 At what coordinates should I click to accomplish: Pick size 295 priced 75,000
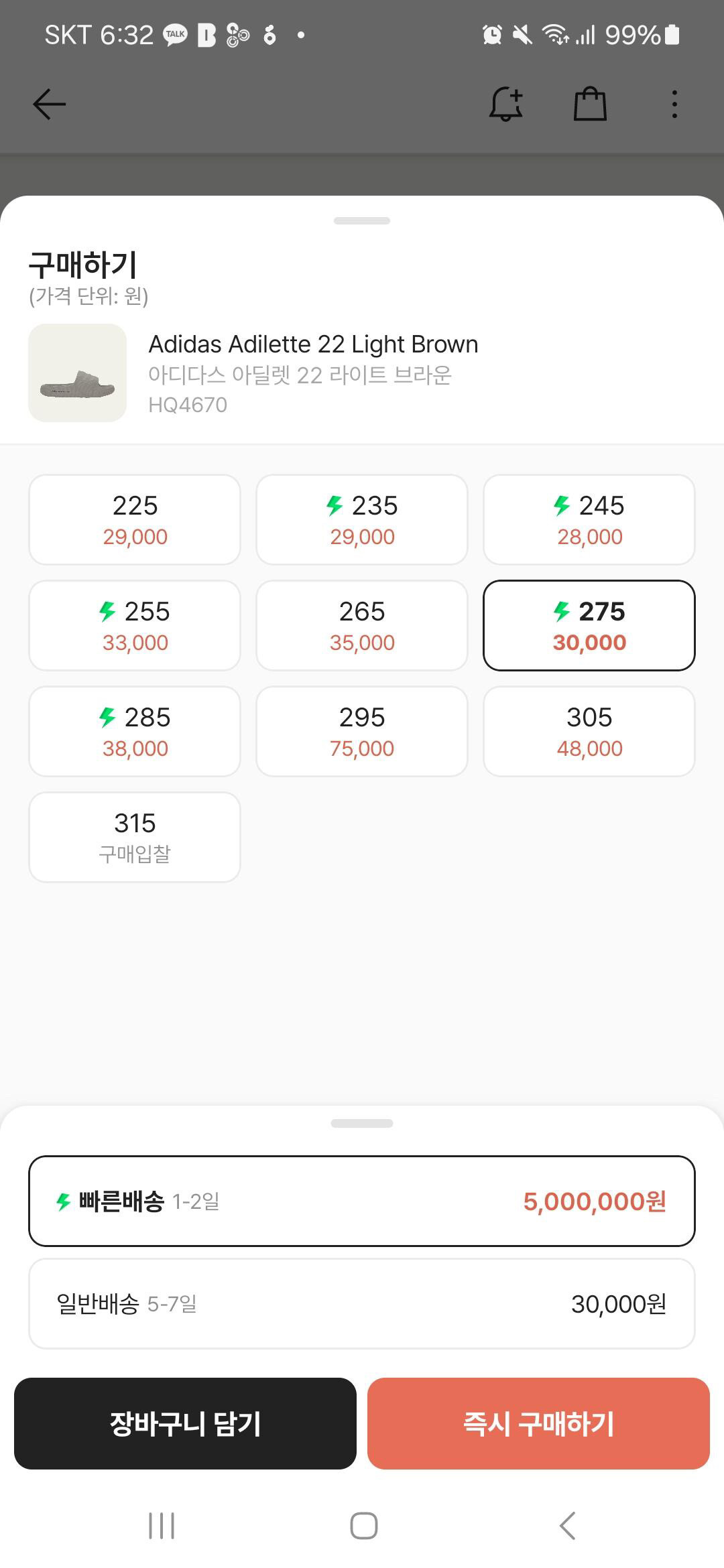click(362, 732)
